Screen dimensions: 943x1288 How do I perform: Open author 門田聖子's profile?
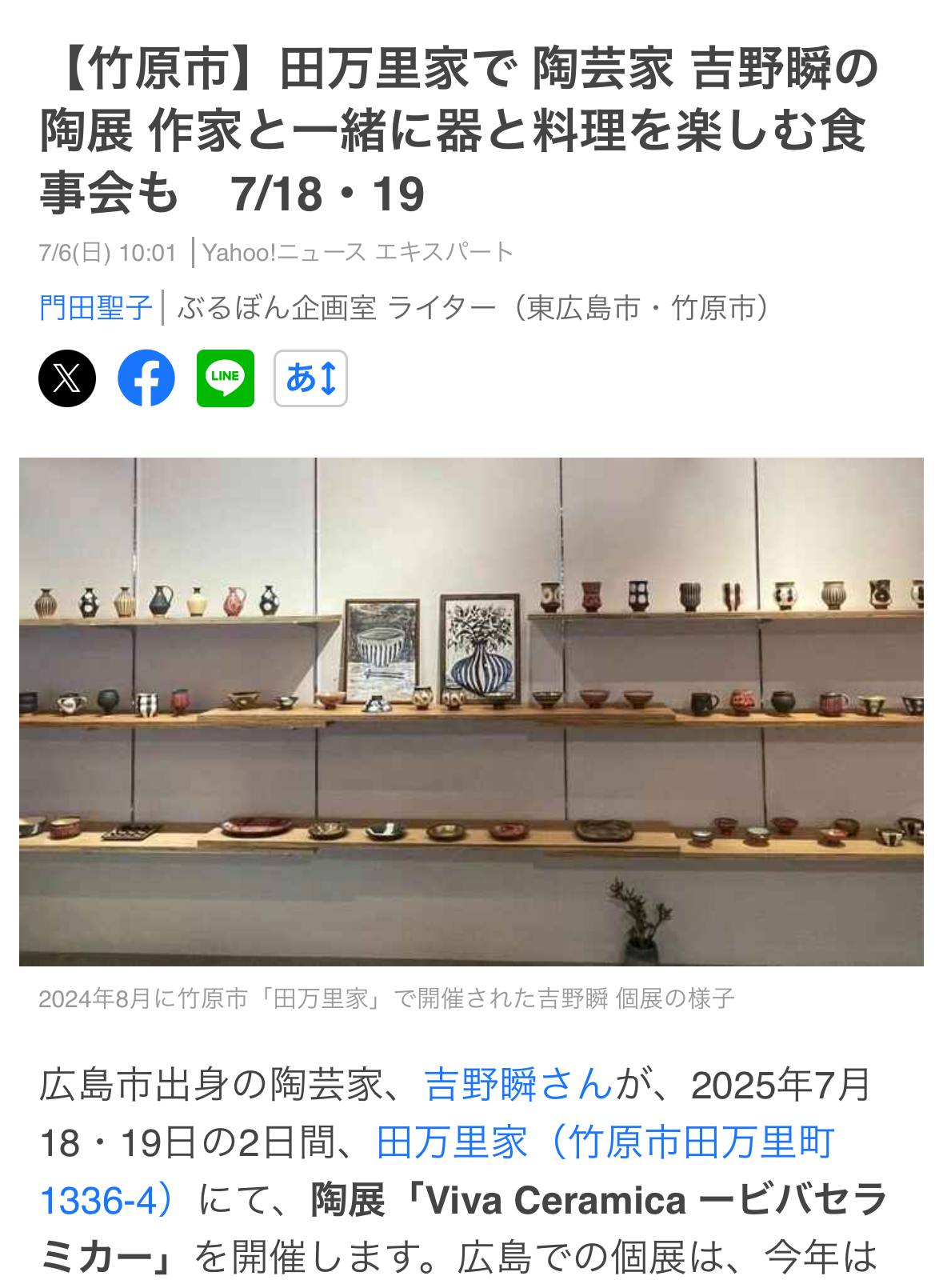click(x=95, y=307)
